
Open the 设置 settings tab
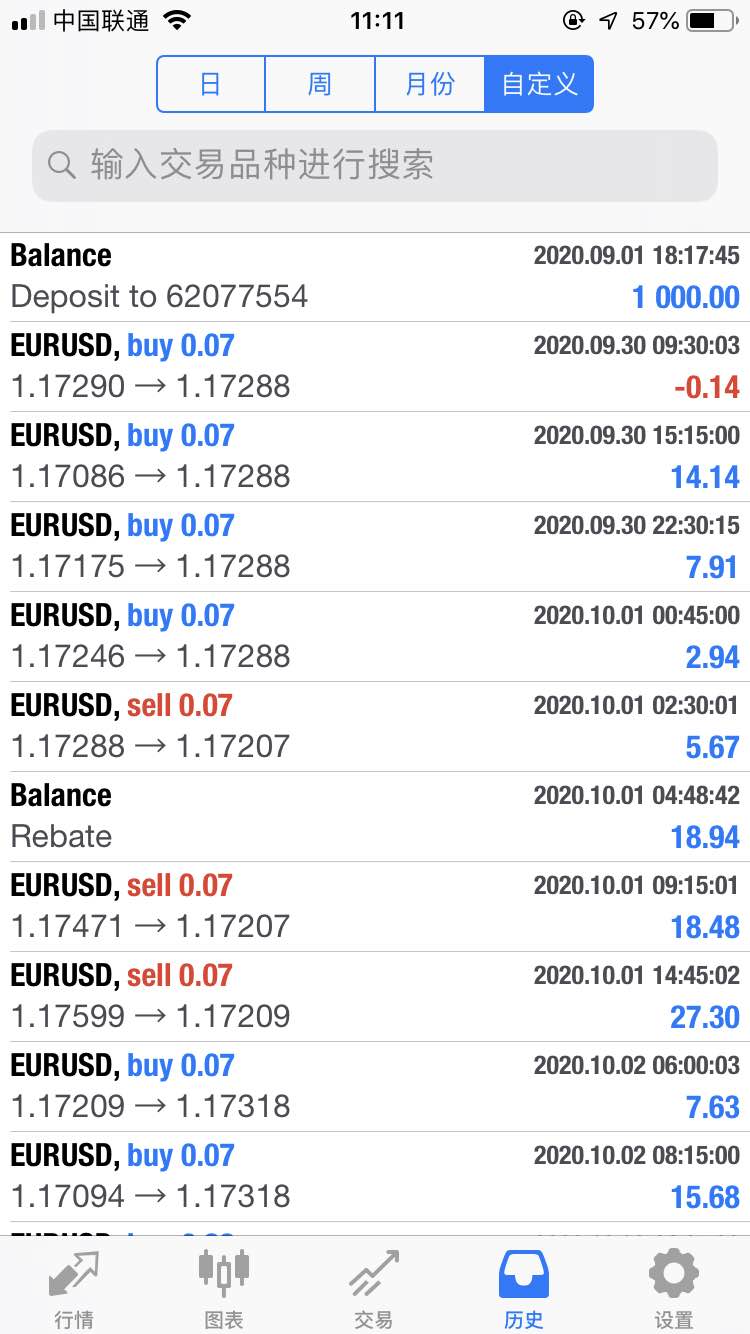pos(674,1288)
